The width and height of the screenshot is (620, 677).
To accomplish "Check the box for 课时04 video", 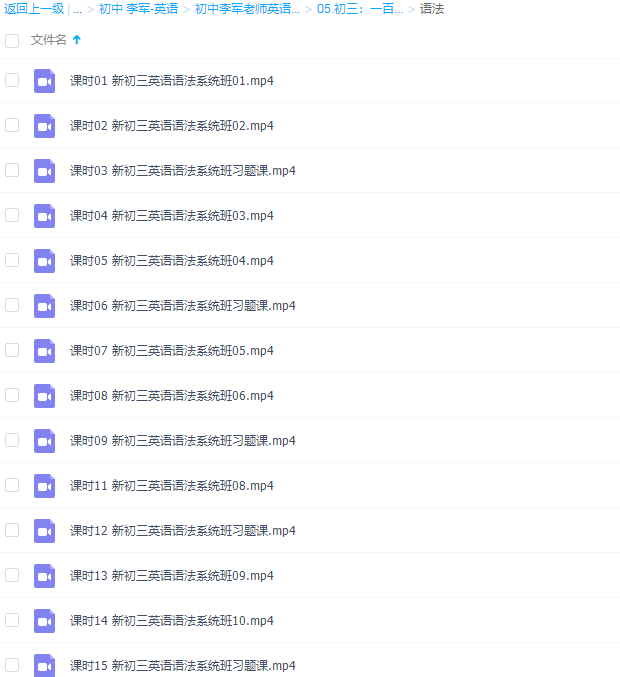I will click(12, 216).
